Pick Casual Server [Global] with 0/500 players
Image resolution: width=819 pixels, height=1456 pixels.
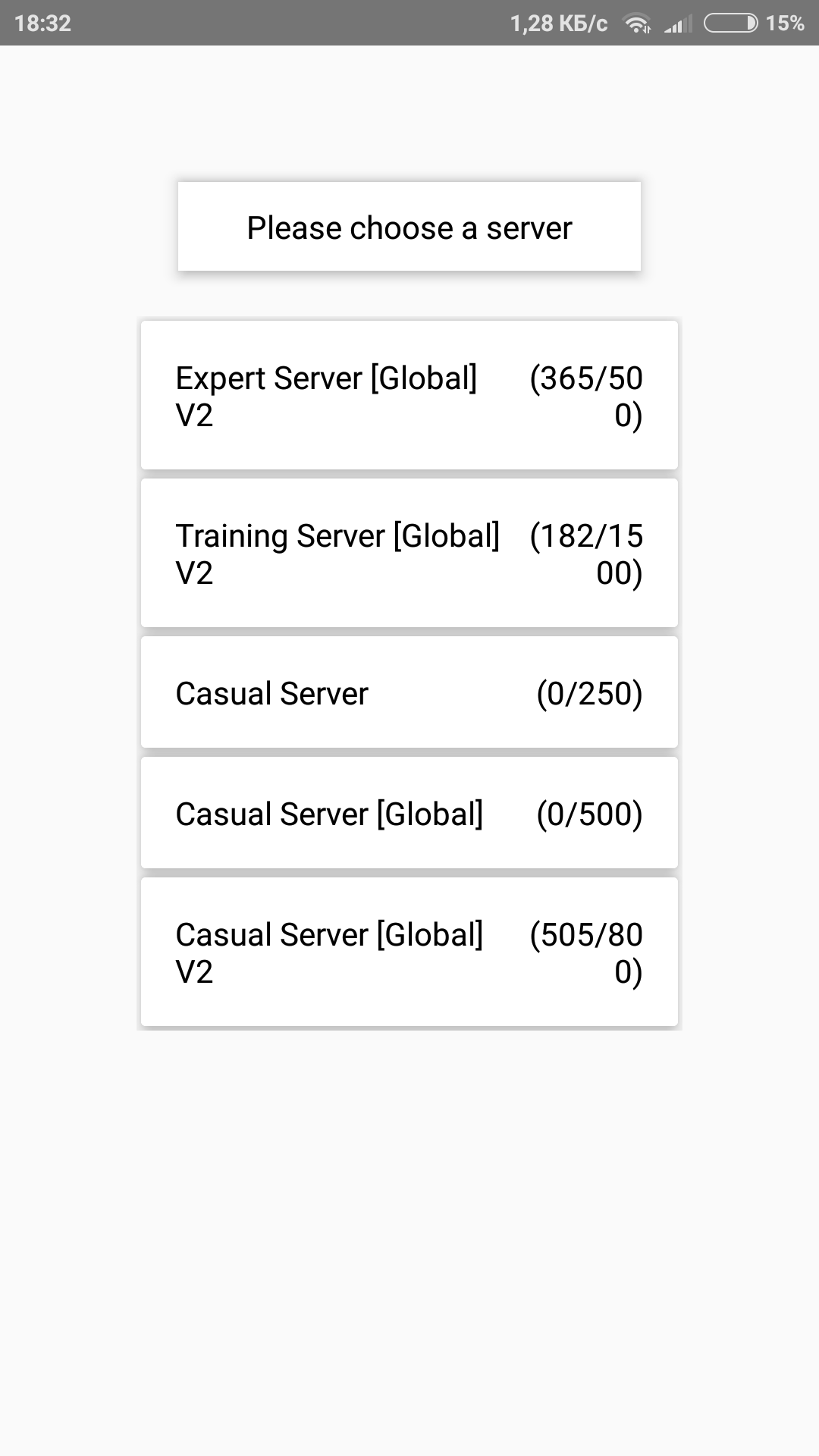coord(409,813)
